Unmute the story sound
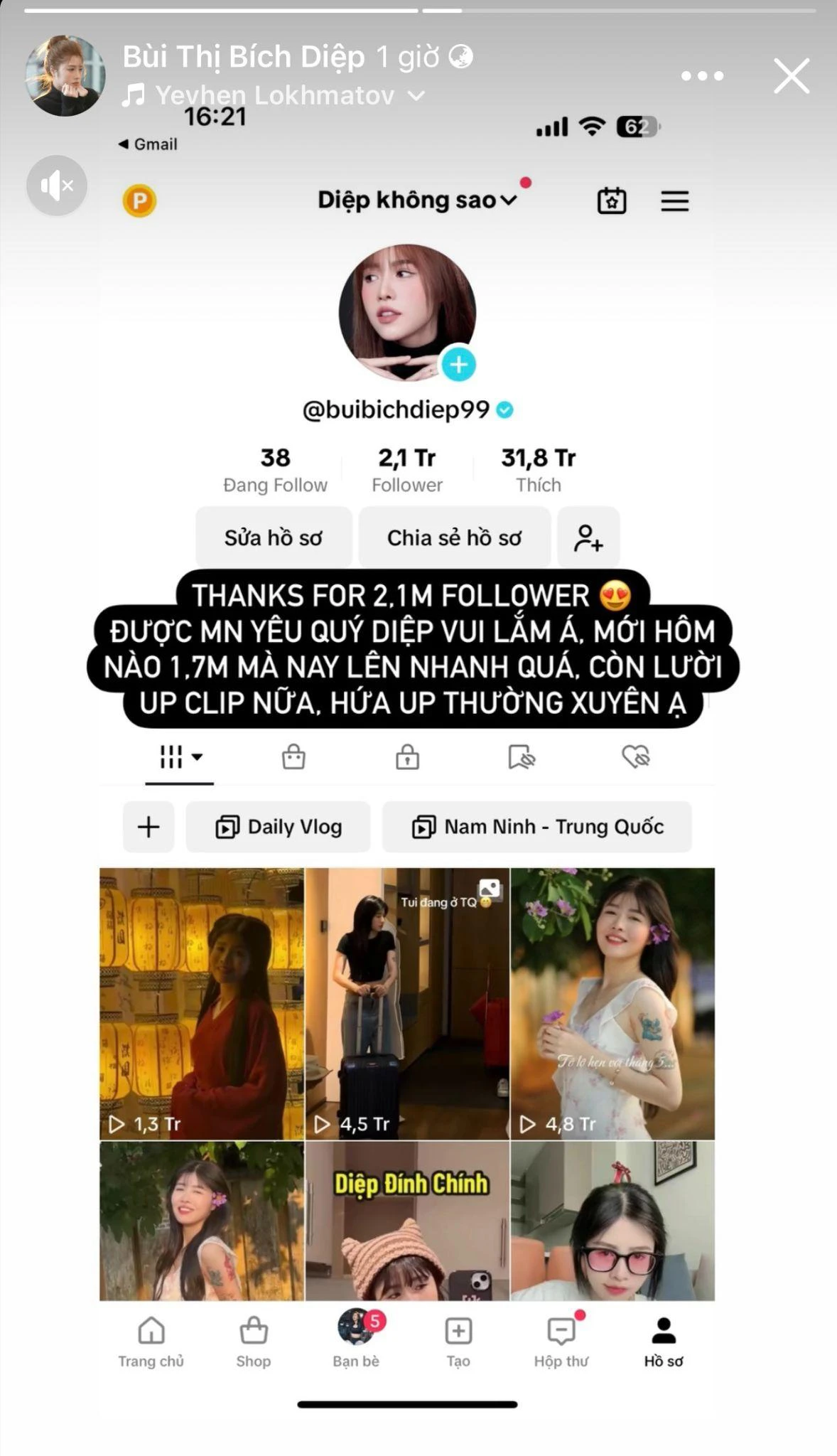This screenshot has height=1456, width=837. pos(57,186)
